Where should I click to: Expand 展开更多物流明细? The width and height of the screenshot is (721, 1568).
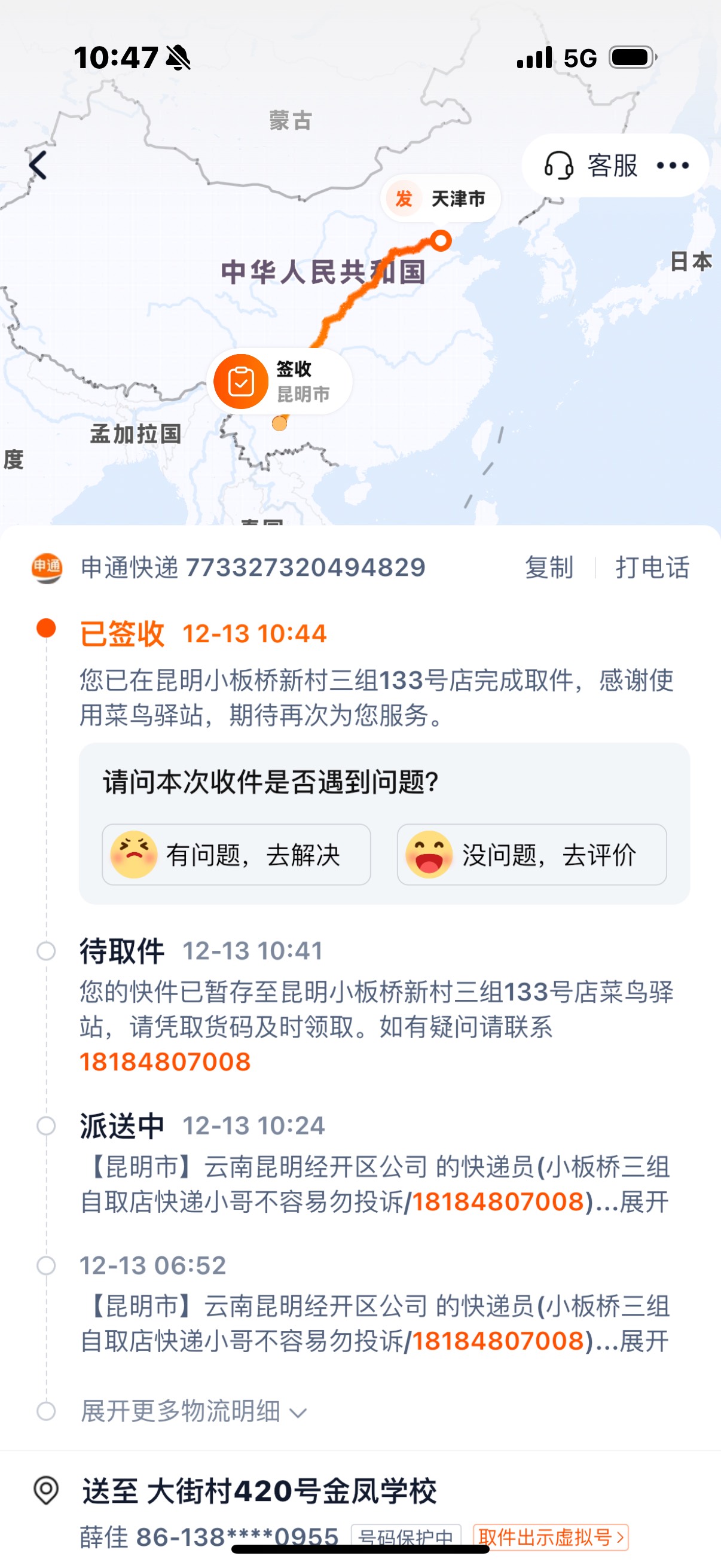(x=194, y=1411)
